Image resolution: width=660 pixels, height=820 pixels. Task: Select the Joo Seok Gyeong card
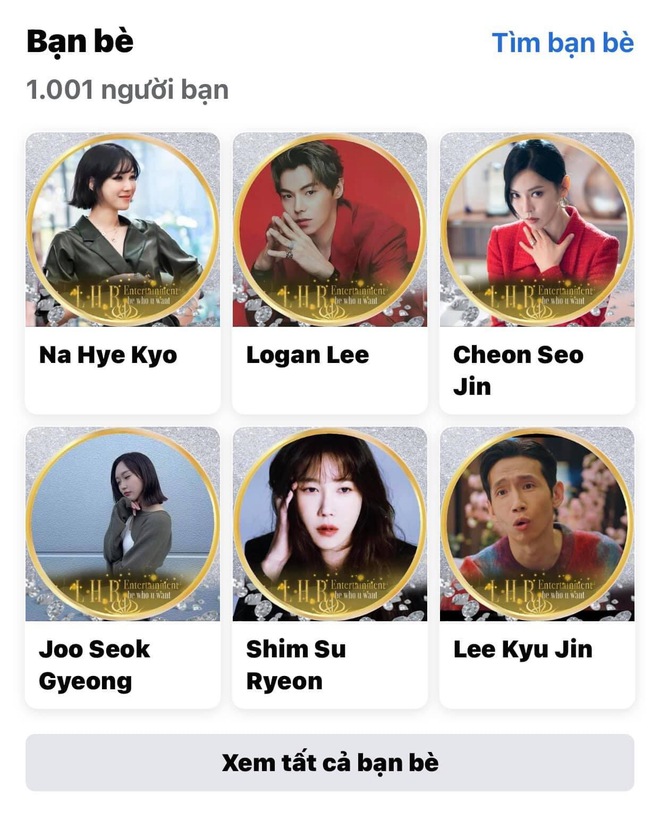122,567
